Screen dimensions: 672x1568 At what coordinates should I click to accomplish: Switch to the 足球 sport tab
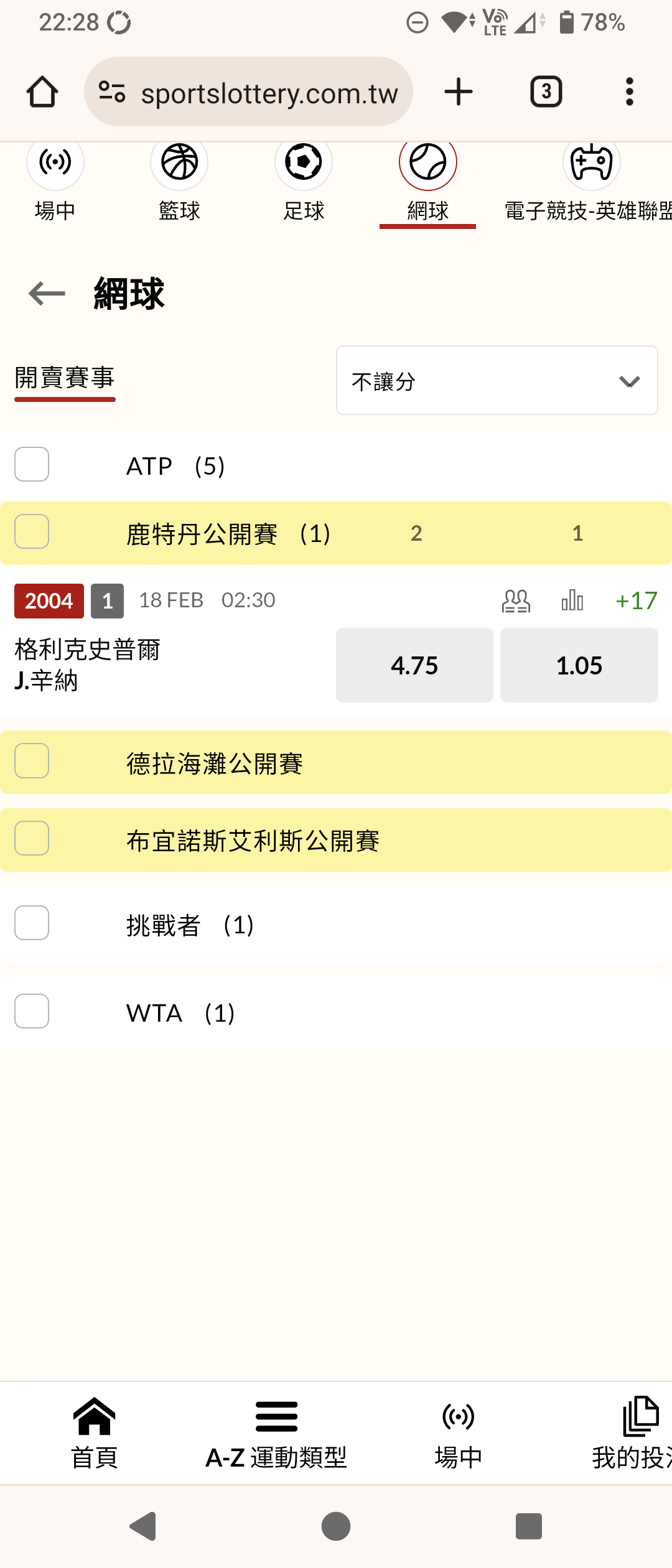click(304, 181)
